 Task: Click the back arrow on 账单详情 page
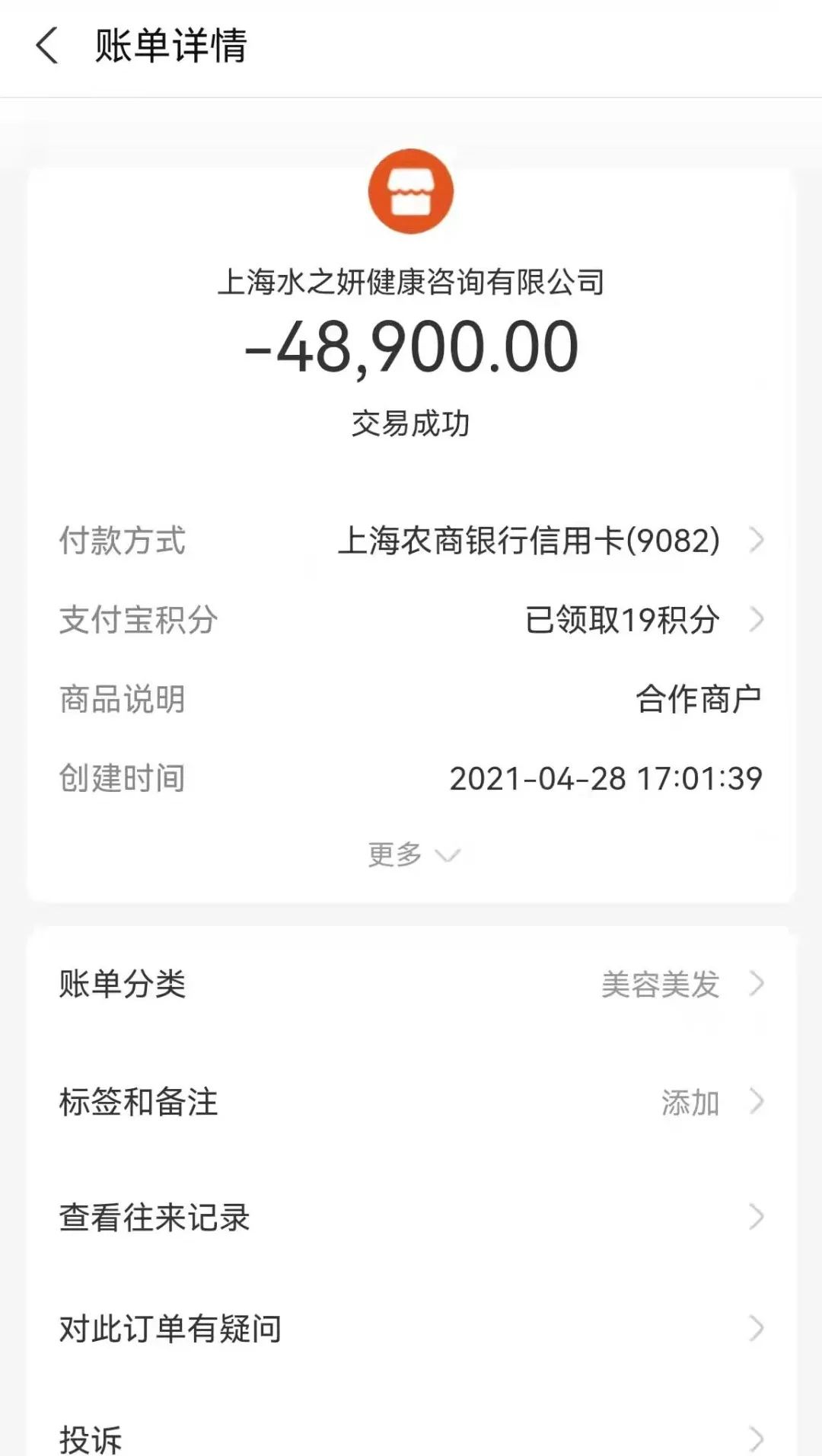click(x=46, y=46)
